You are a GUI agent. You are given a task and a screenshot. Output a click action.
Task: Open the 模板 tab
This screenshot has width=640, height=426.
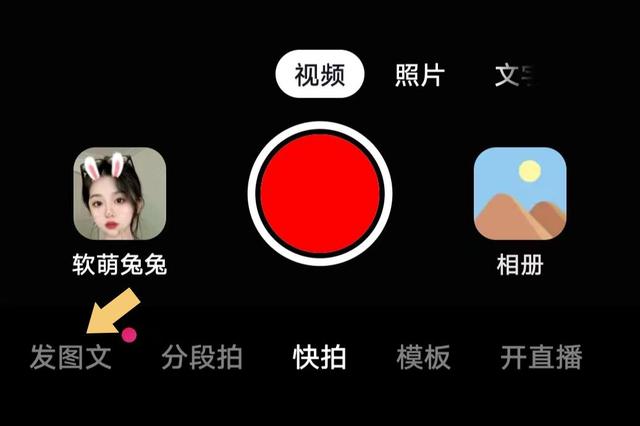(423, 357)
